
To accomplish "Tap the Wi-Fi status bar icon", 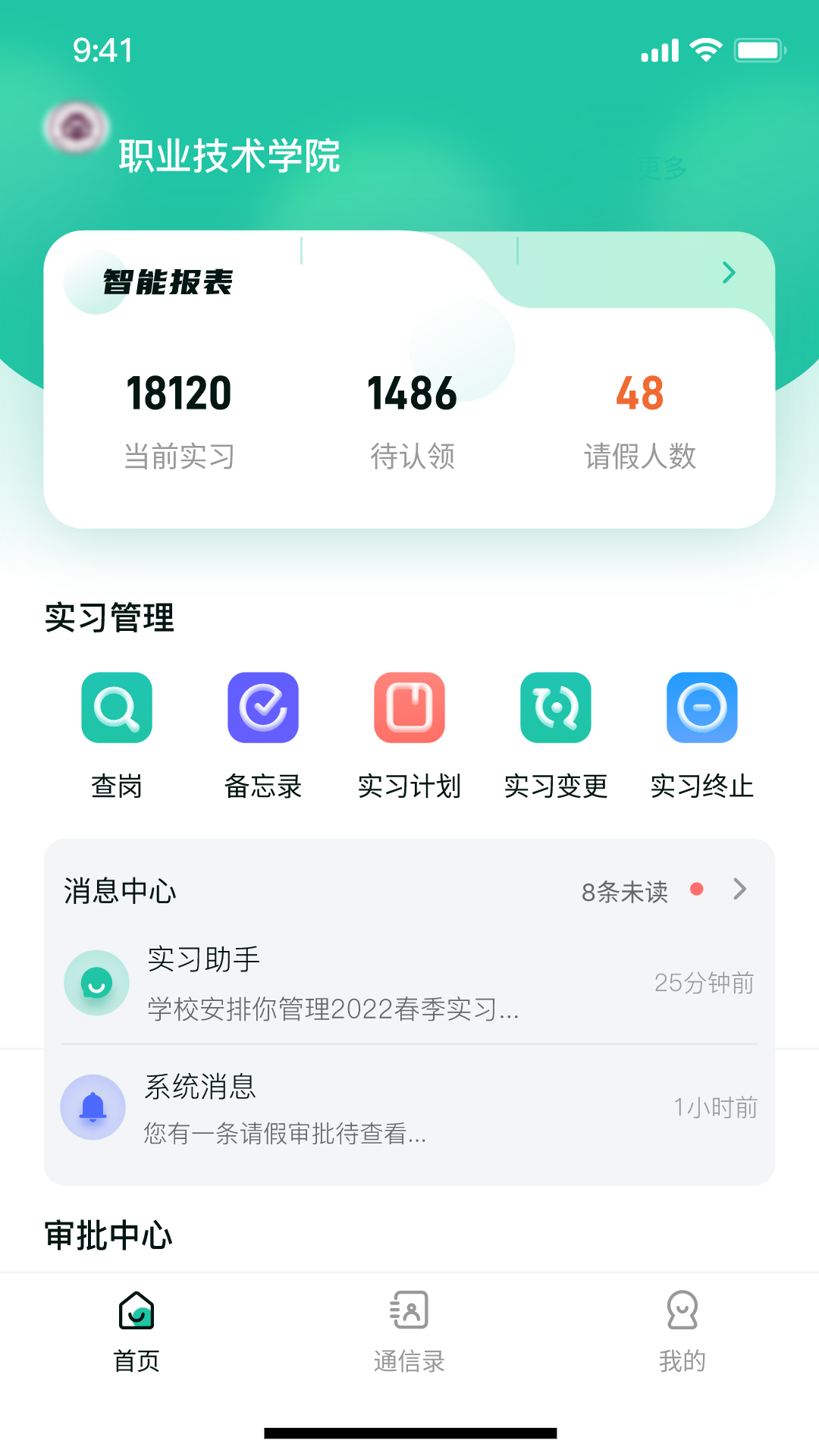I will point(705,49).
